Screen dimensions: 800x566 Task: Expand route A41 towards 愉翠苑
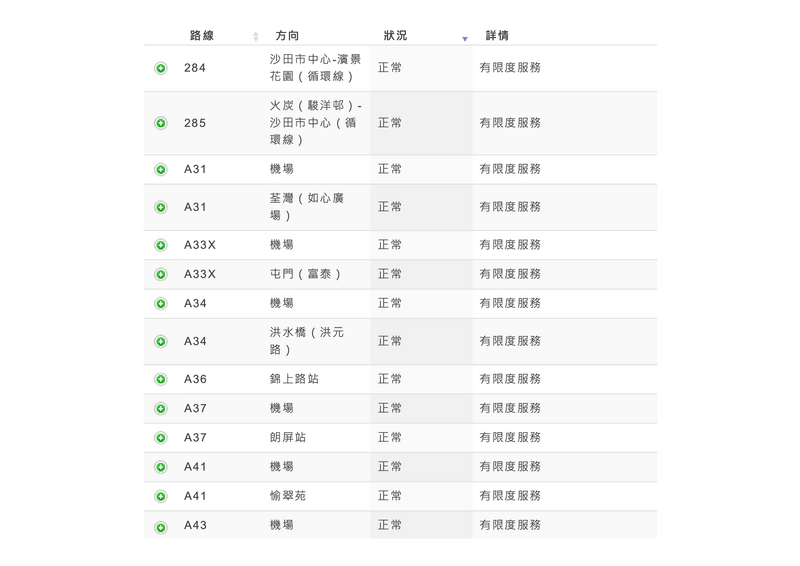click(x=161, y=496)
